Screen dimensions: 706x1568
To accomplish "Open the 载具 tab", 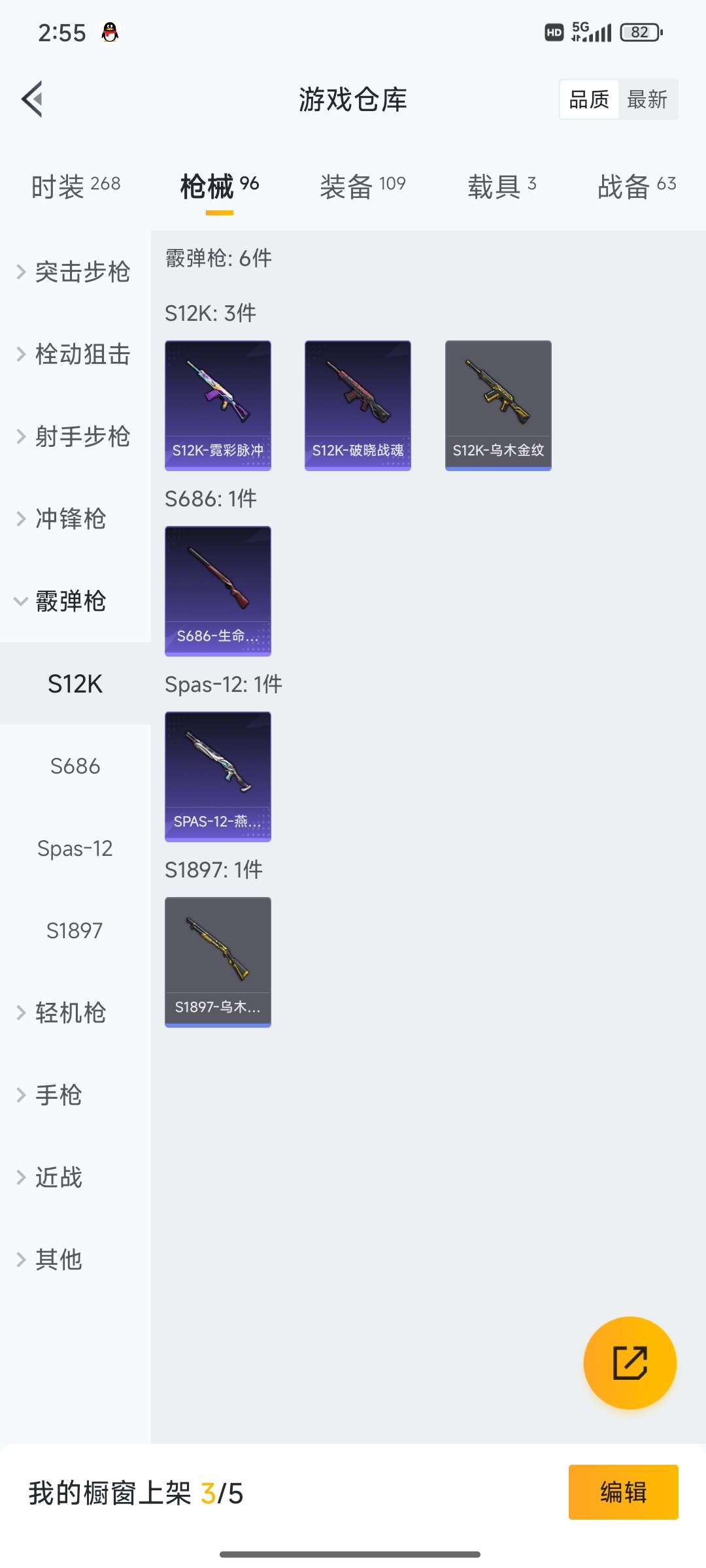I will pyautogui.click(x=502, y=186).
